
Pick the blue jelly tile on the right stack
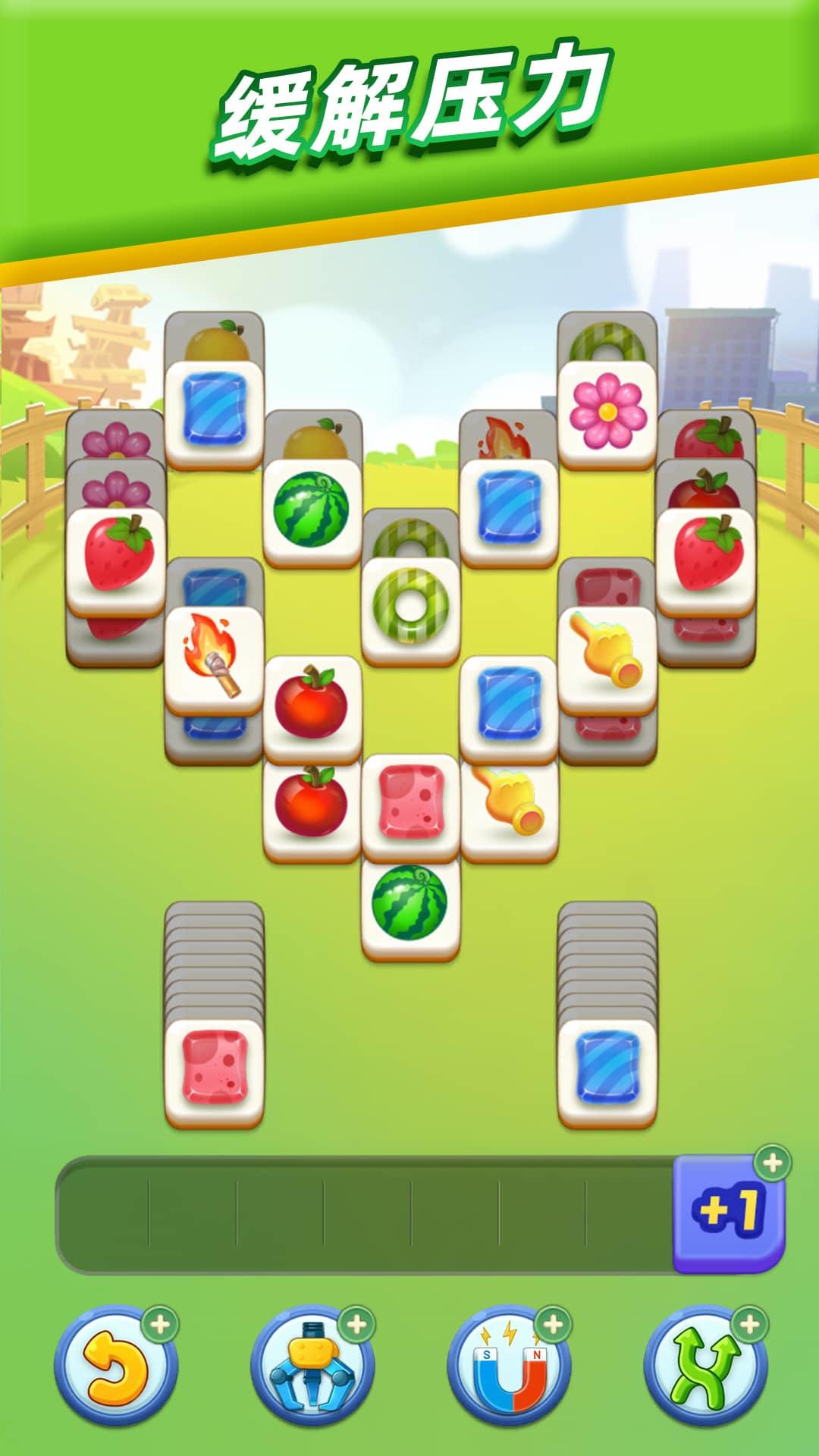[x=607, y=1069]
